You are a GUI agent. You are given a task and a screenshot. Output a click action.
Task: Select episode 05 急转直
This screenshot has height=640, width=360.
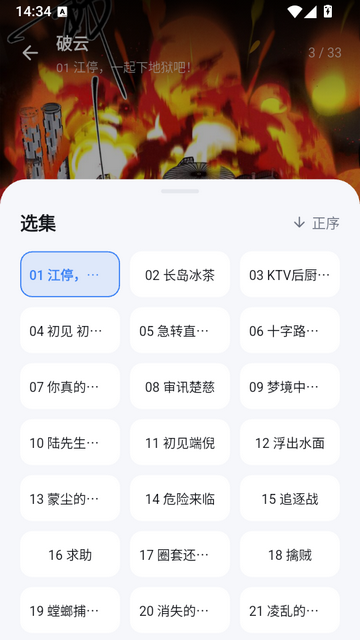coord(180,330)
